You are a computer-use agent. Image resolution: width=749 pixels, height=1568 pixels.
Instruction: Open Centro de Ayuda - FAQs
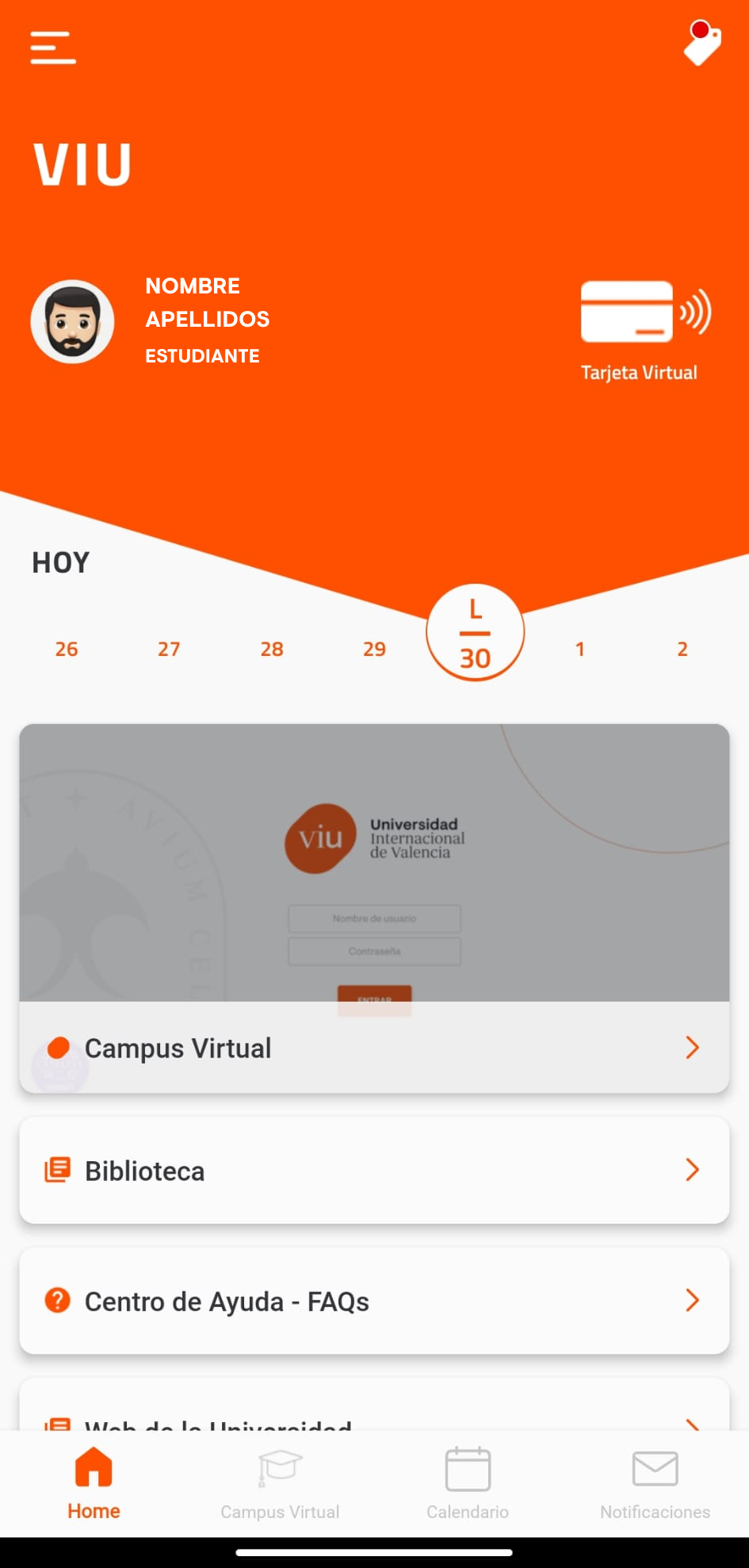point(374,1301)
